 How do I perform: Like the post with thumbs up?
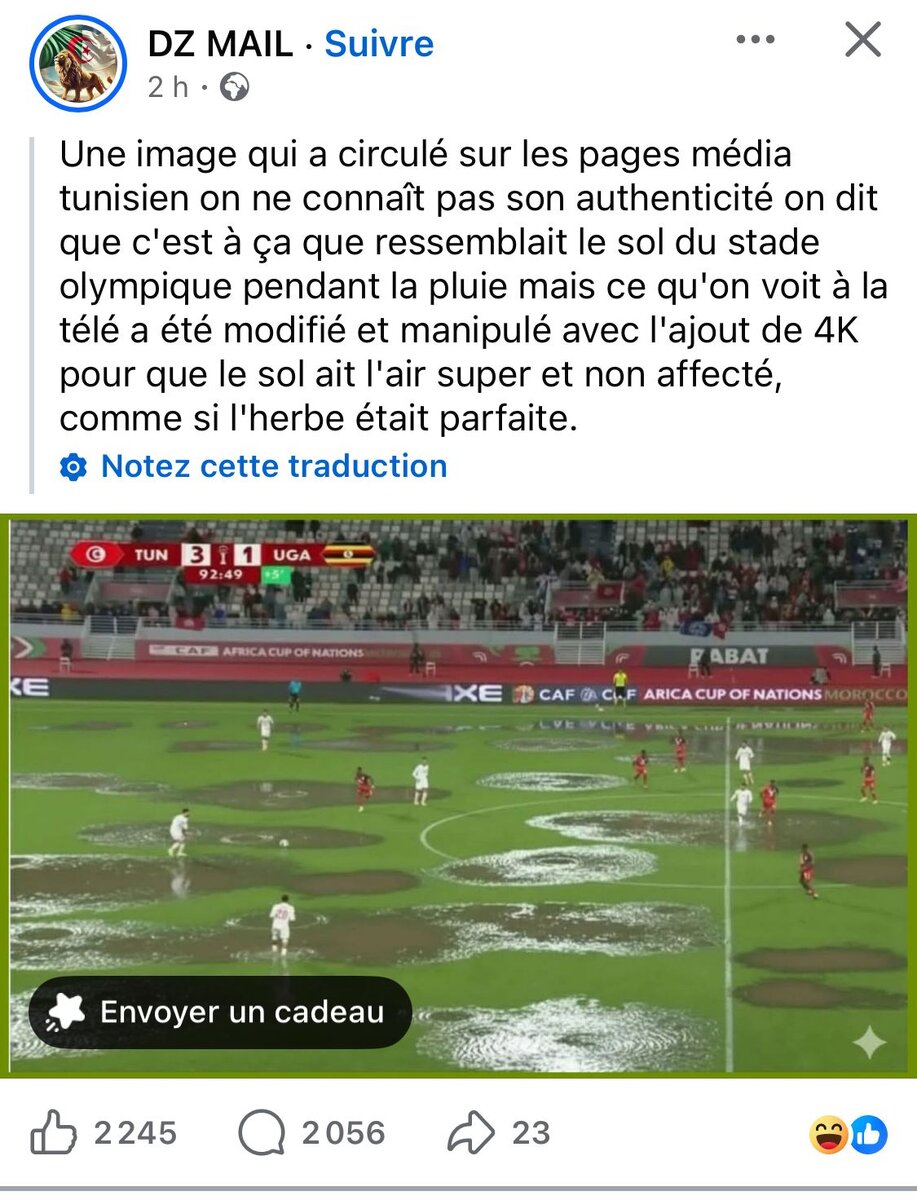(54, 1133)
